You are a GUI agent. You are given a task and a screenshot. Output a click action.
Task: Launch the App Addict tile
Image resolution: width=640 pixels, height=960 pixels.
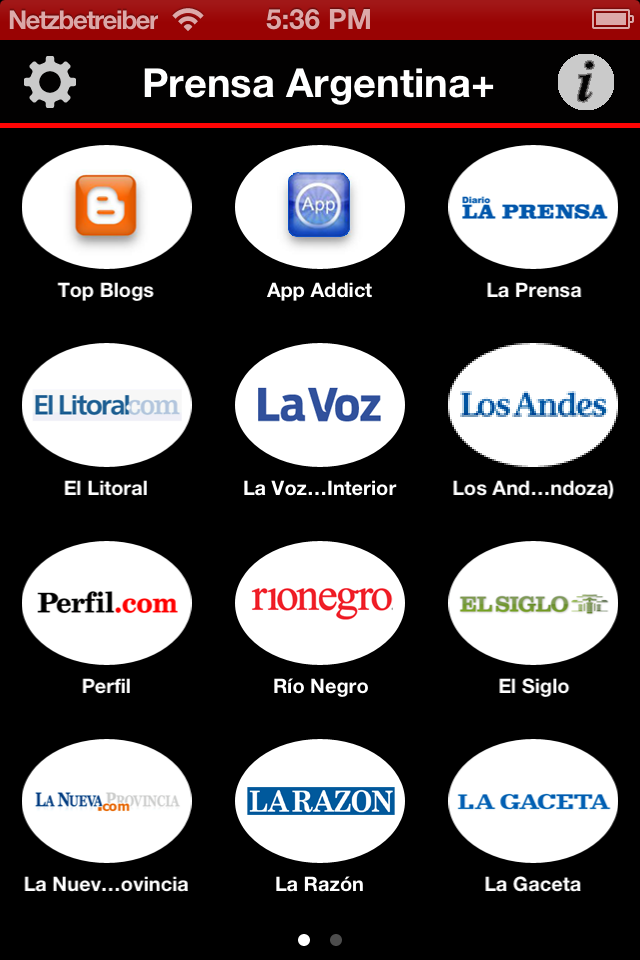click(319, 206)
